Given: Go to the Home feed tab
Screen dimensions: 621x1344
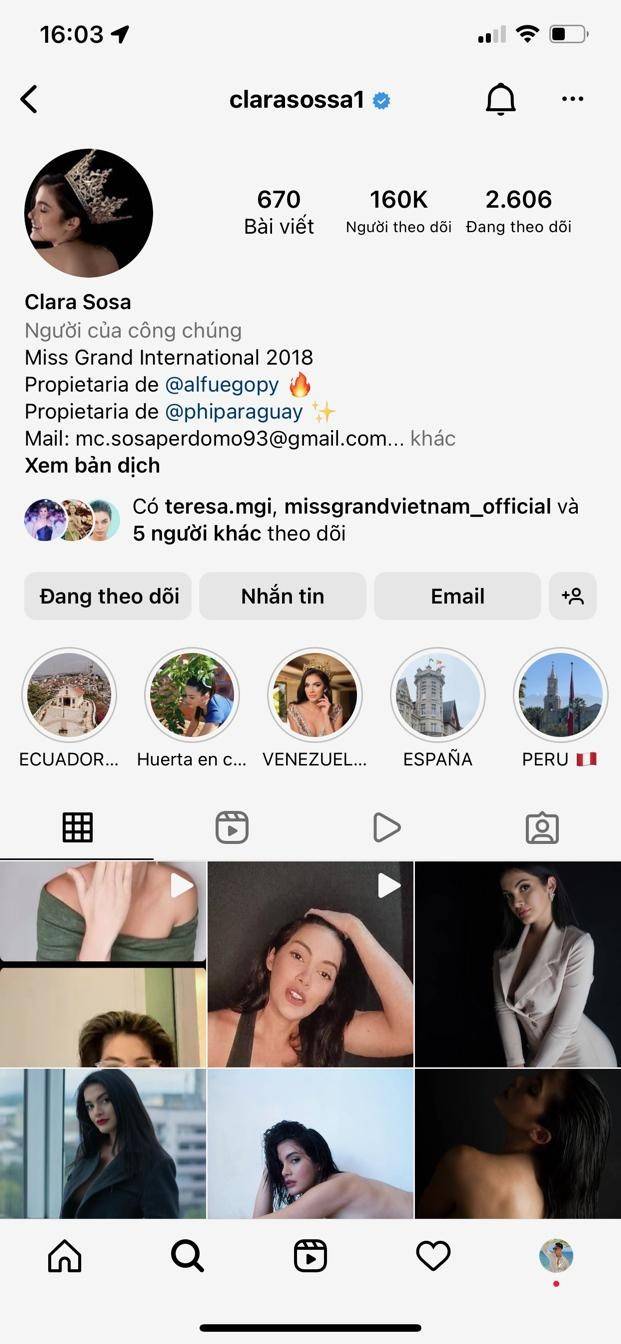Looking at the screenshot, I should pyautogui.click(x=65, y=1255).
